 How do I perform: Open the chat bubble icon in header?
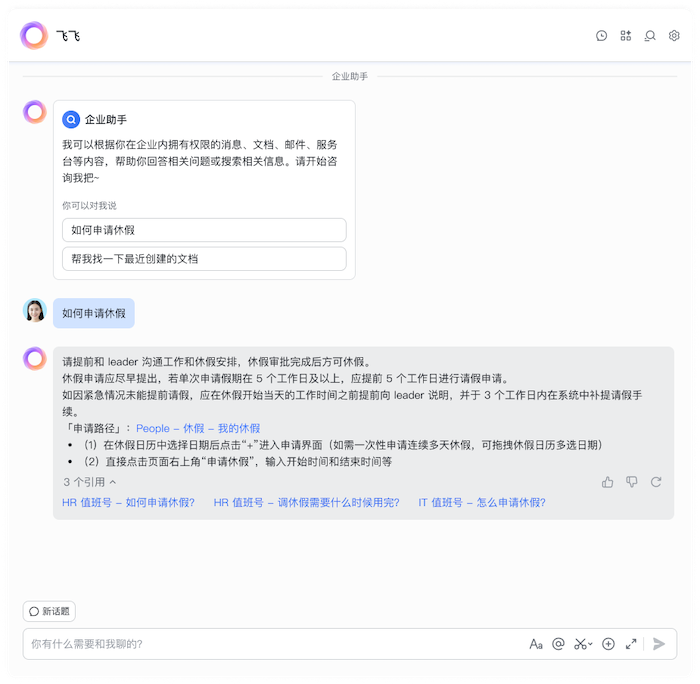(650, 36)
